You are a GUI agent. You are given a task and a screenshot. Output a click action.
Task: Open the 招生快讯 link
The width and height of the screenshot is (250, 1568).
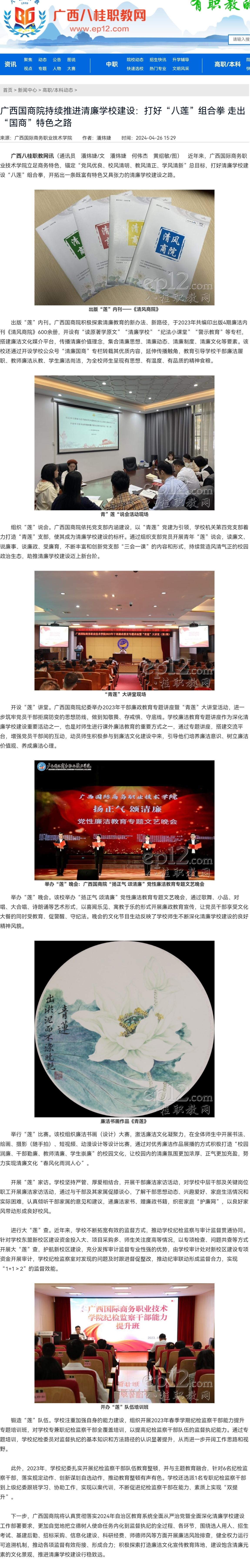coord(158,60)
